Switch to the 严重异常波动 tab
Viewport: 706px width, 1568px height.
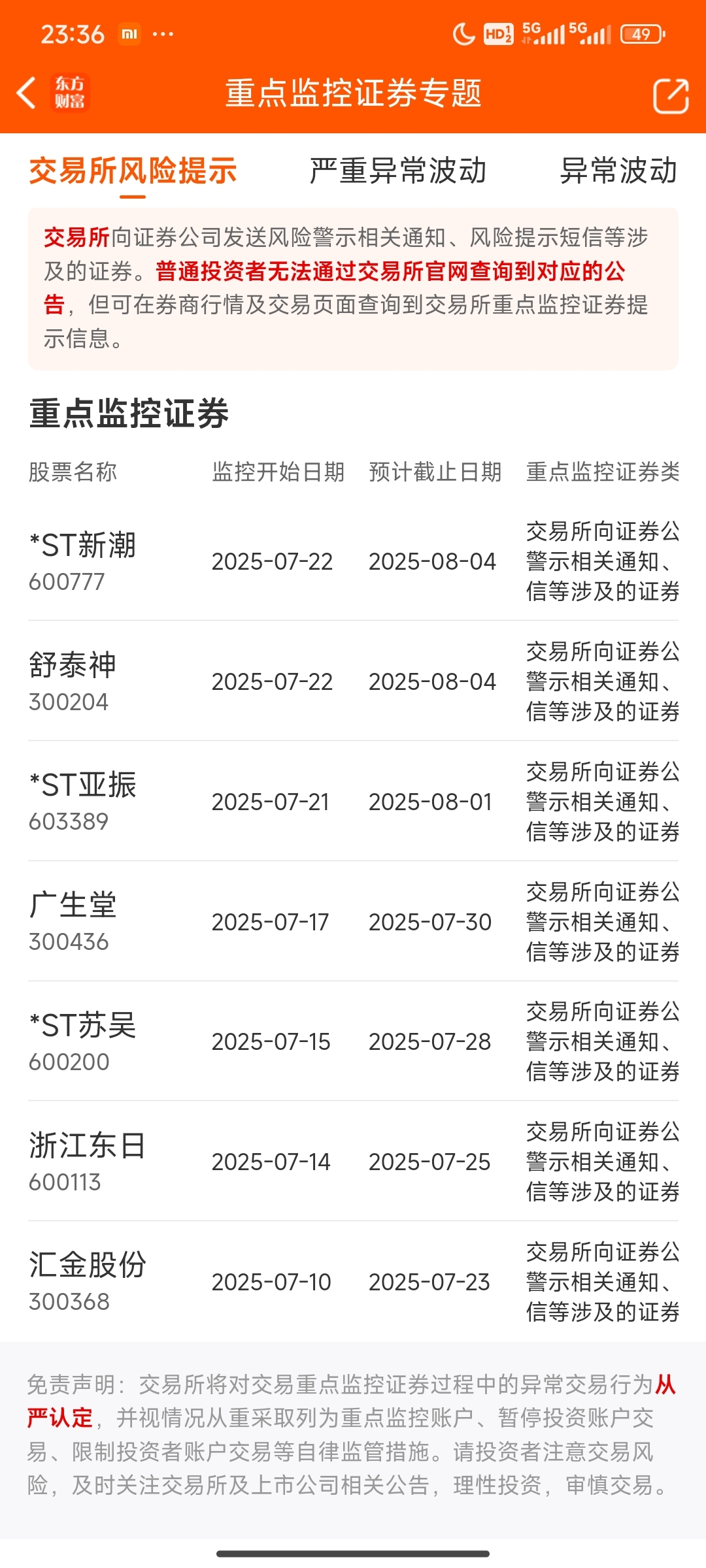tap(398, 171)
